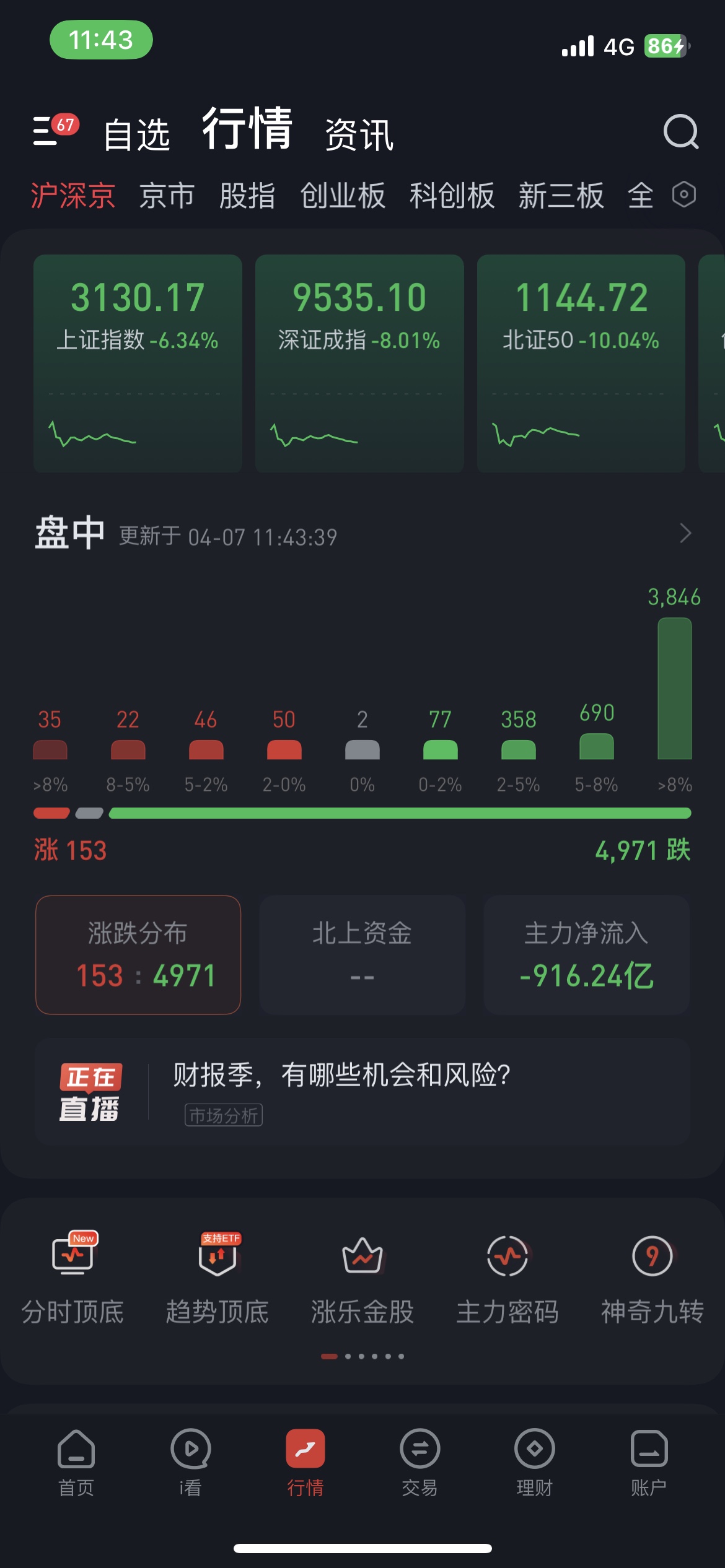Select the 创业板 market tab
Screen dimensions: 725x1568
[343, 196]
